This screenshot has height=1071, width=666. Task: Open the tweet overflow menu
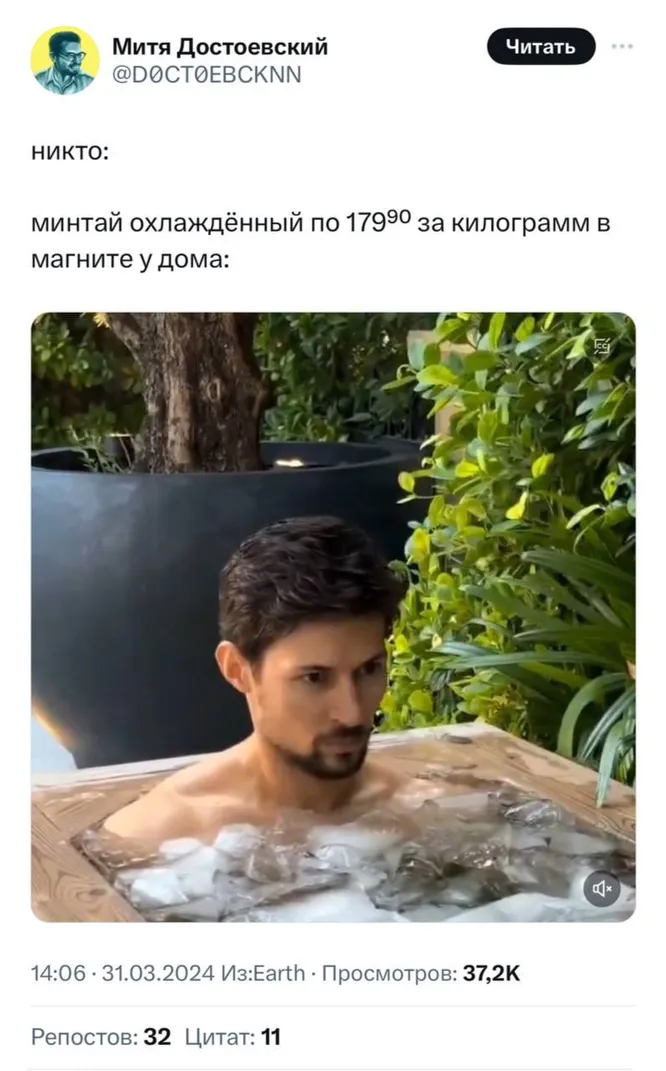pyautogui.click(x=622, y=46)
